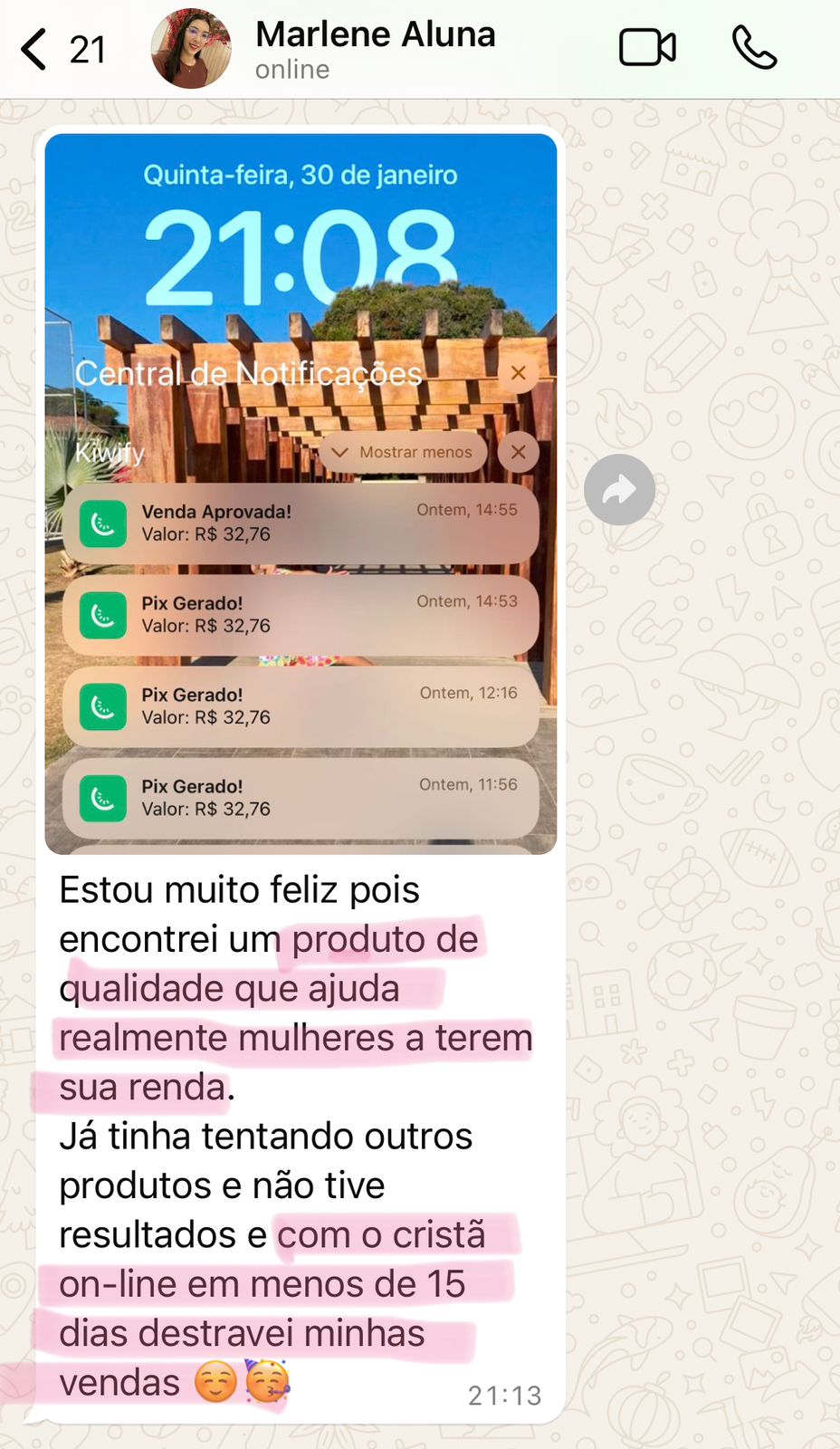Viewport: 840px width, 1449px height.
Task: Start a voice call with Marlene
Action: (754, 48)
